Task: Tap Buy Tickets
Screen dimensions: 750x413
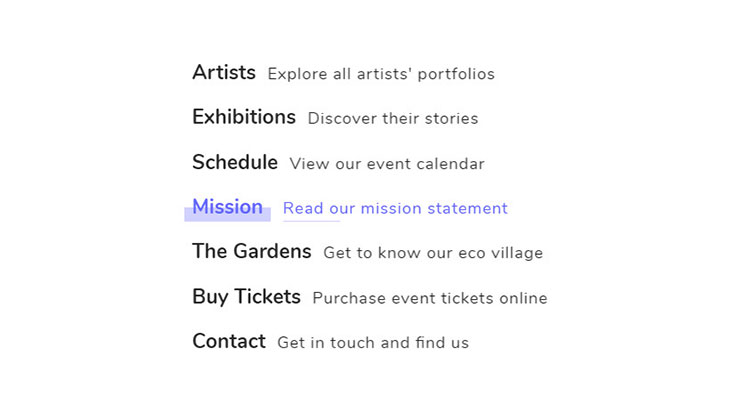Action: tap(247, 297)
